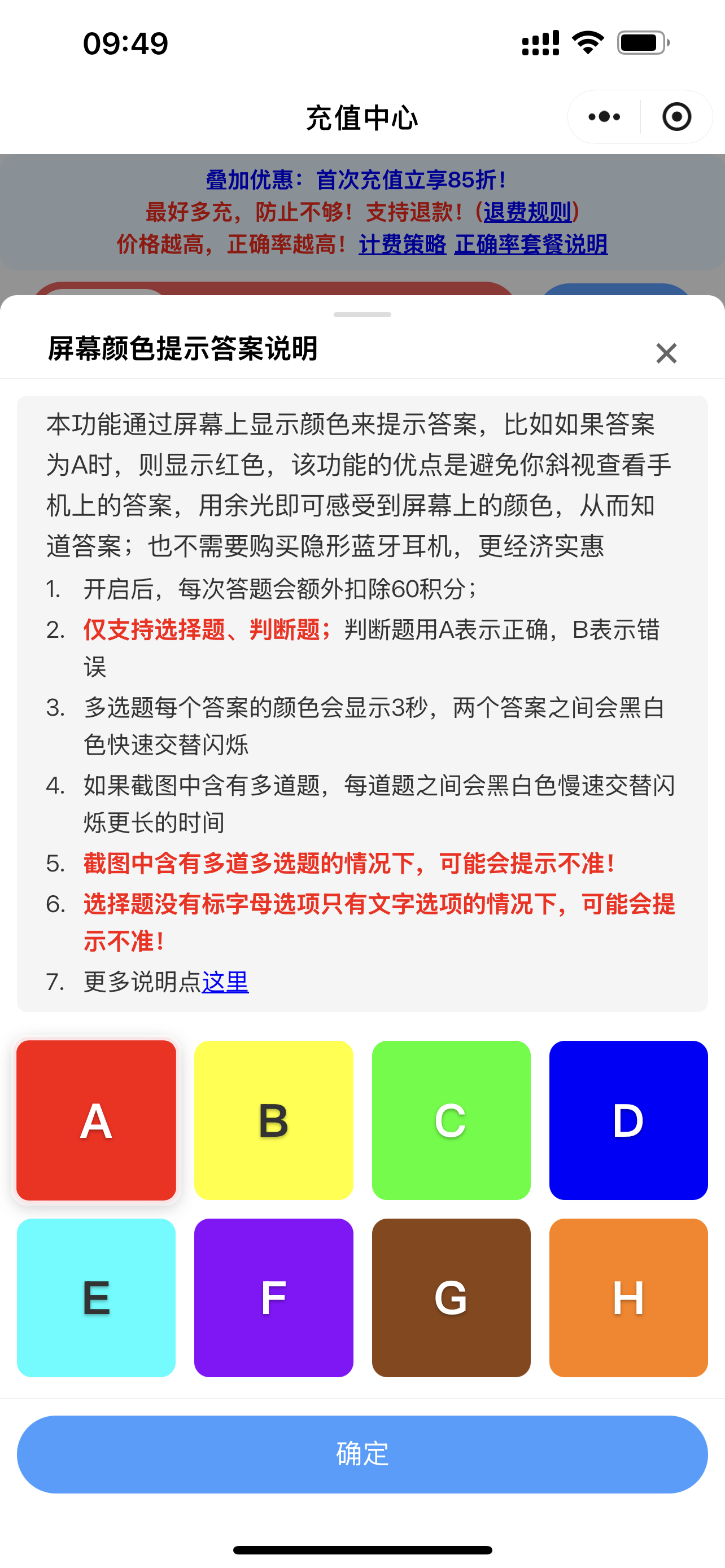Viewport: 725px width, 1568px height.
Task: Open the mini program more-options menu
Action: click(604, 117)
